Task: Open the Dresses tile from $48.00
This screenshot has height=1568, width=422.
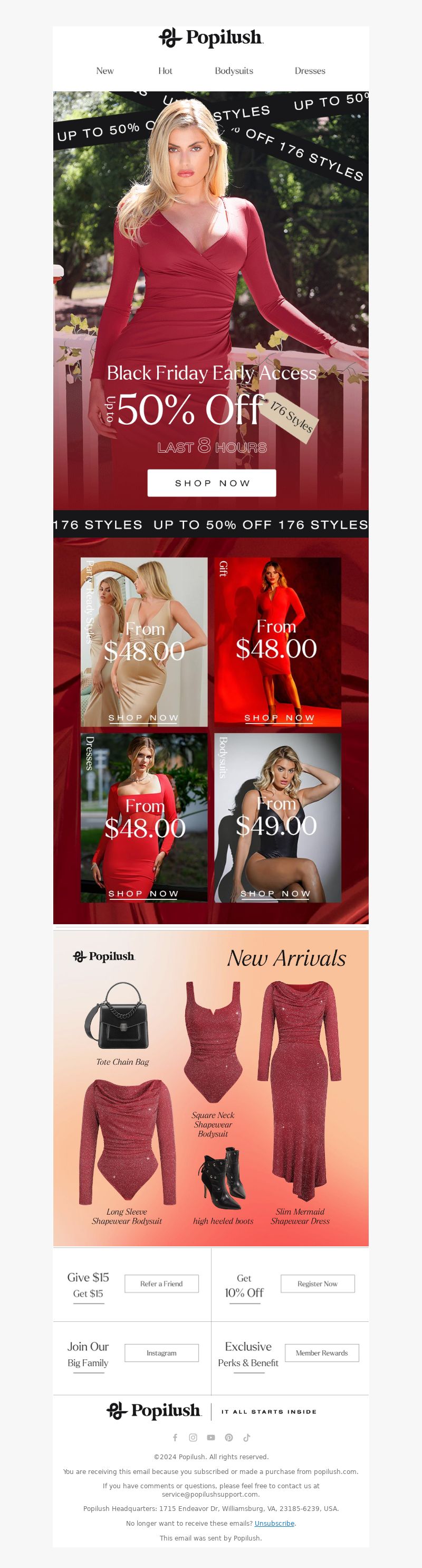Action: [x=144, y=818]
